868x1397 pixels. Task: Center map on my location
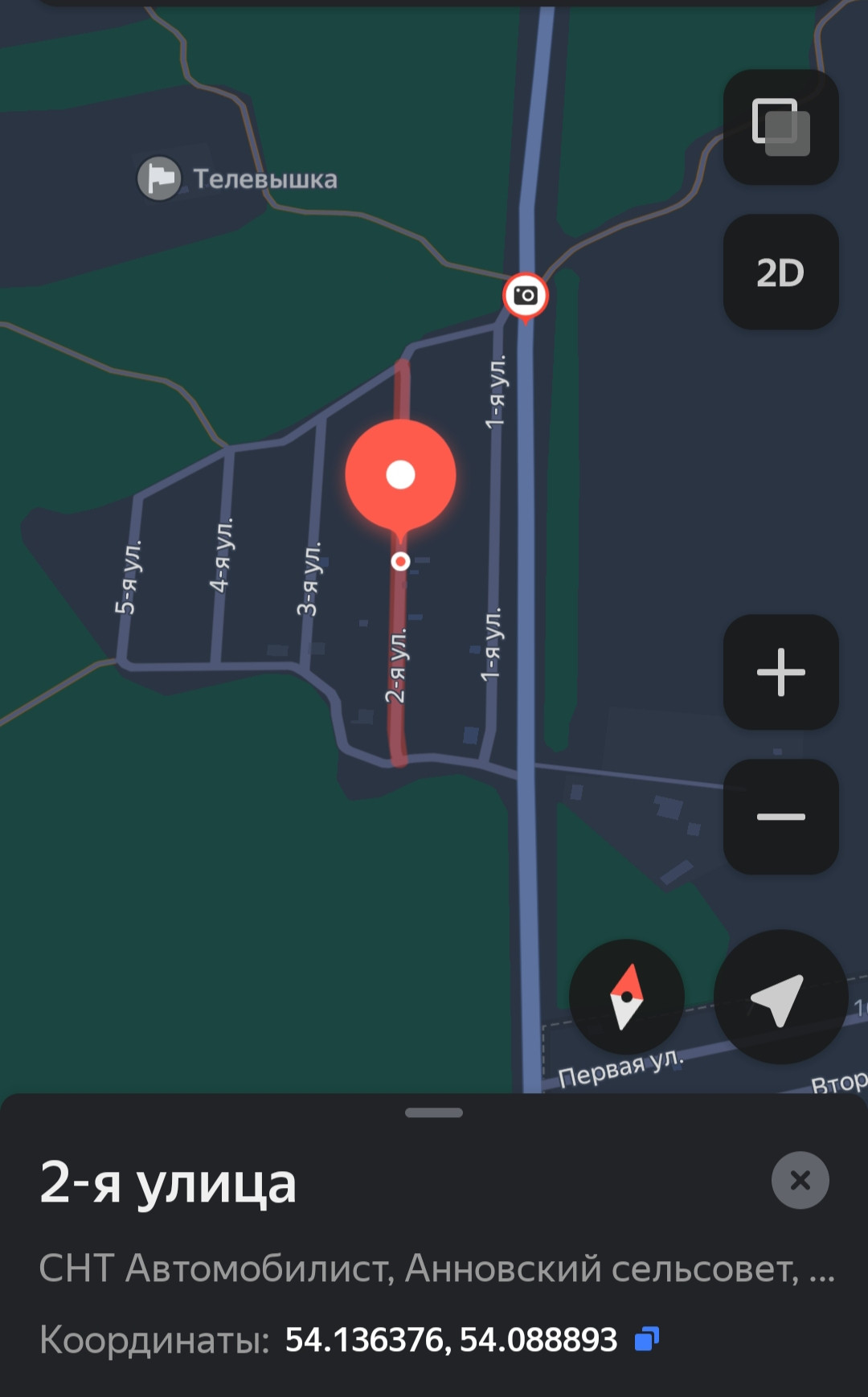coord(780,997)
